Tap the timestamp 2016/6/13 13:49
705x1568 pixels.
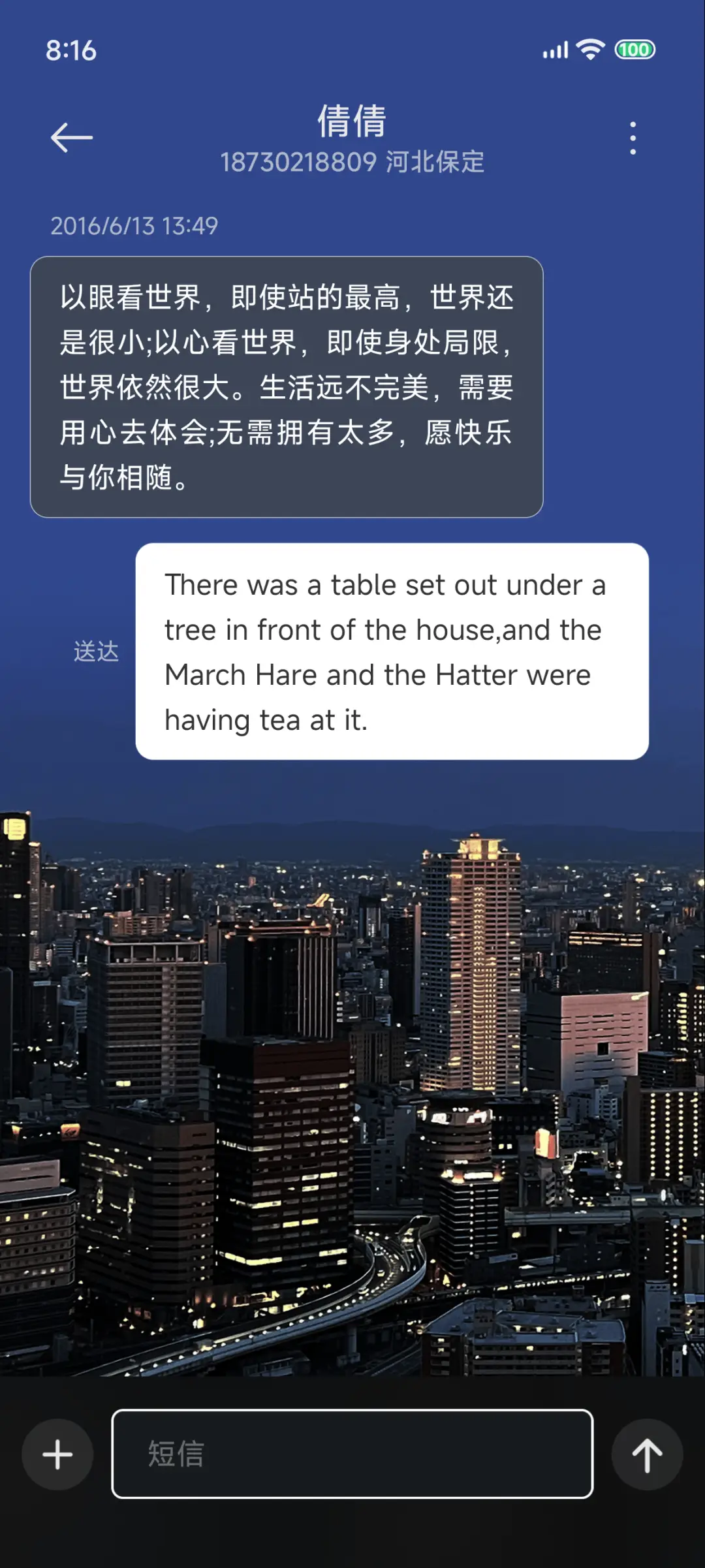pyautogui.click(x=135, y=227)
